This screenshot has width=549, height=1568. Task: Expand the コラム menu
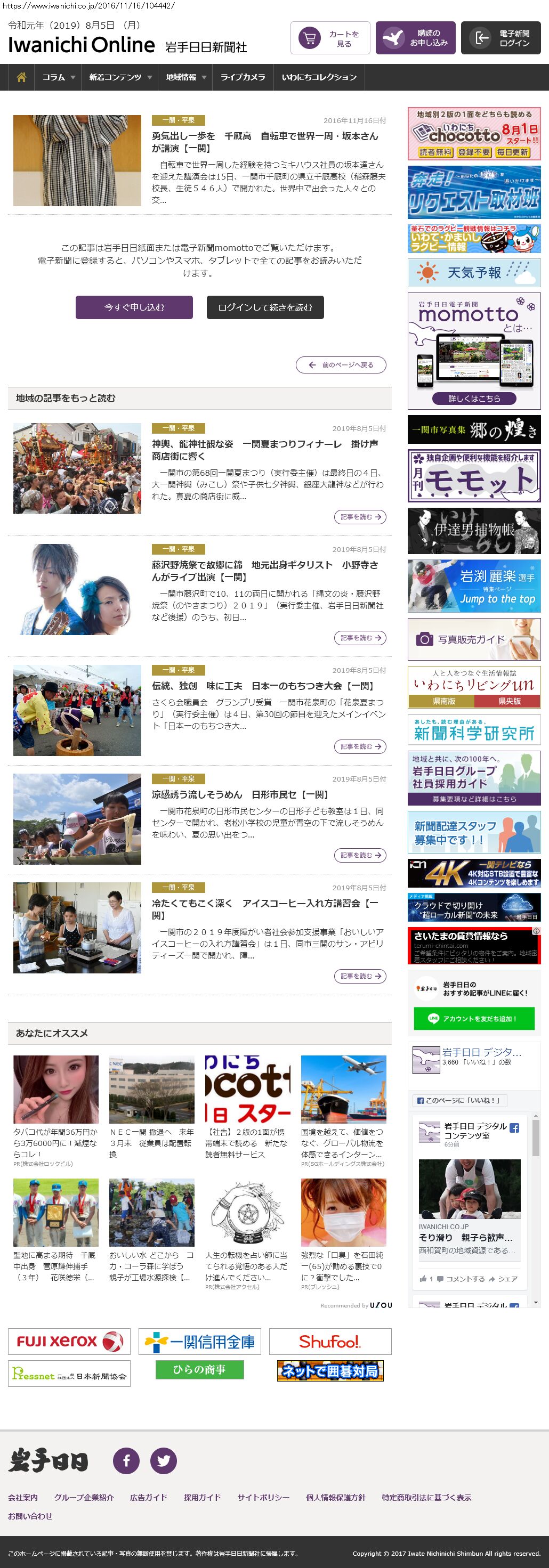(59, 77)
